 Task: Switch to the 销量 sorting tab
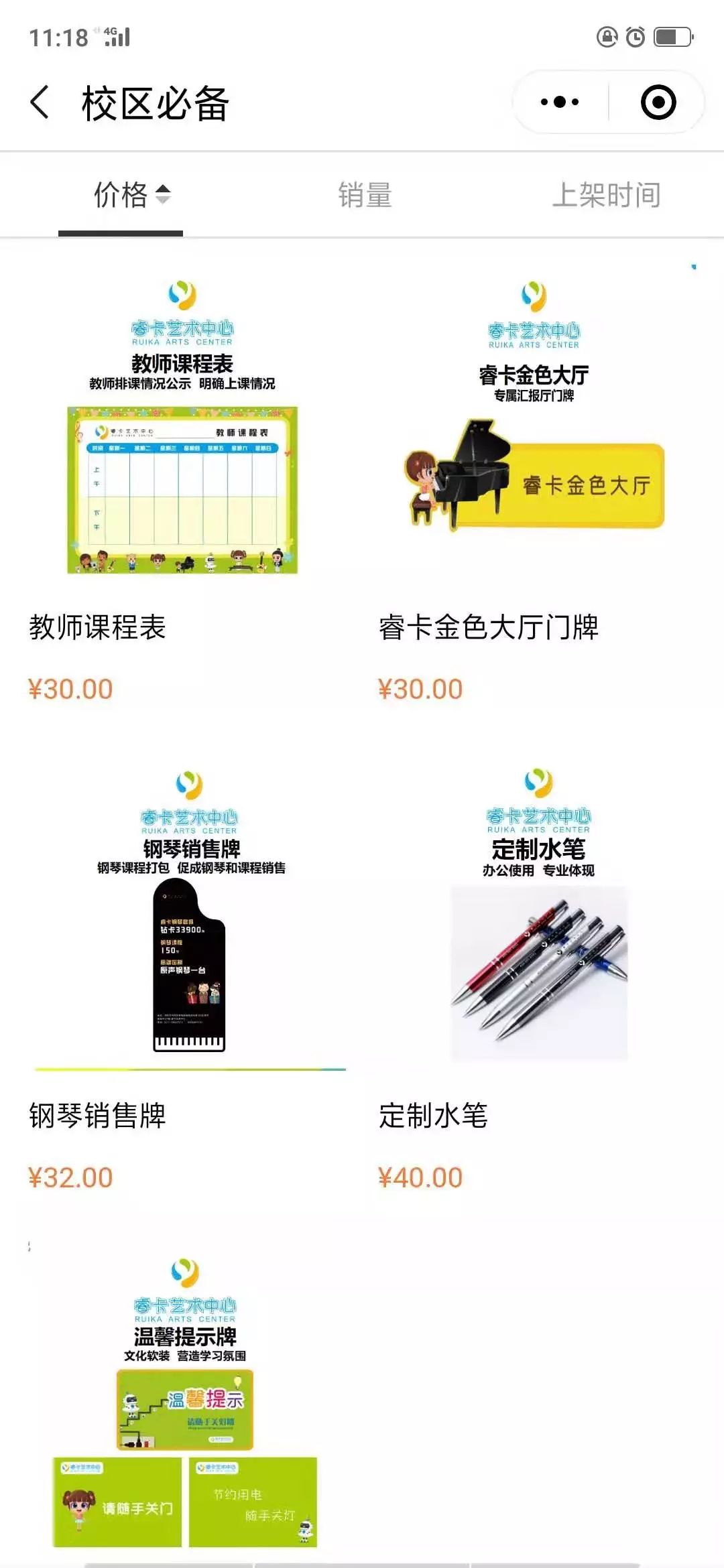pos(365,195)
